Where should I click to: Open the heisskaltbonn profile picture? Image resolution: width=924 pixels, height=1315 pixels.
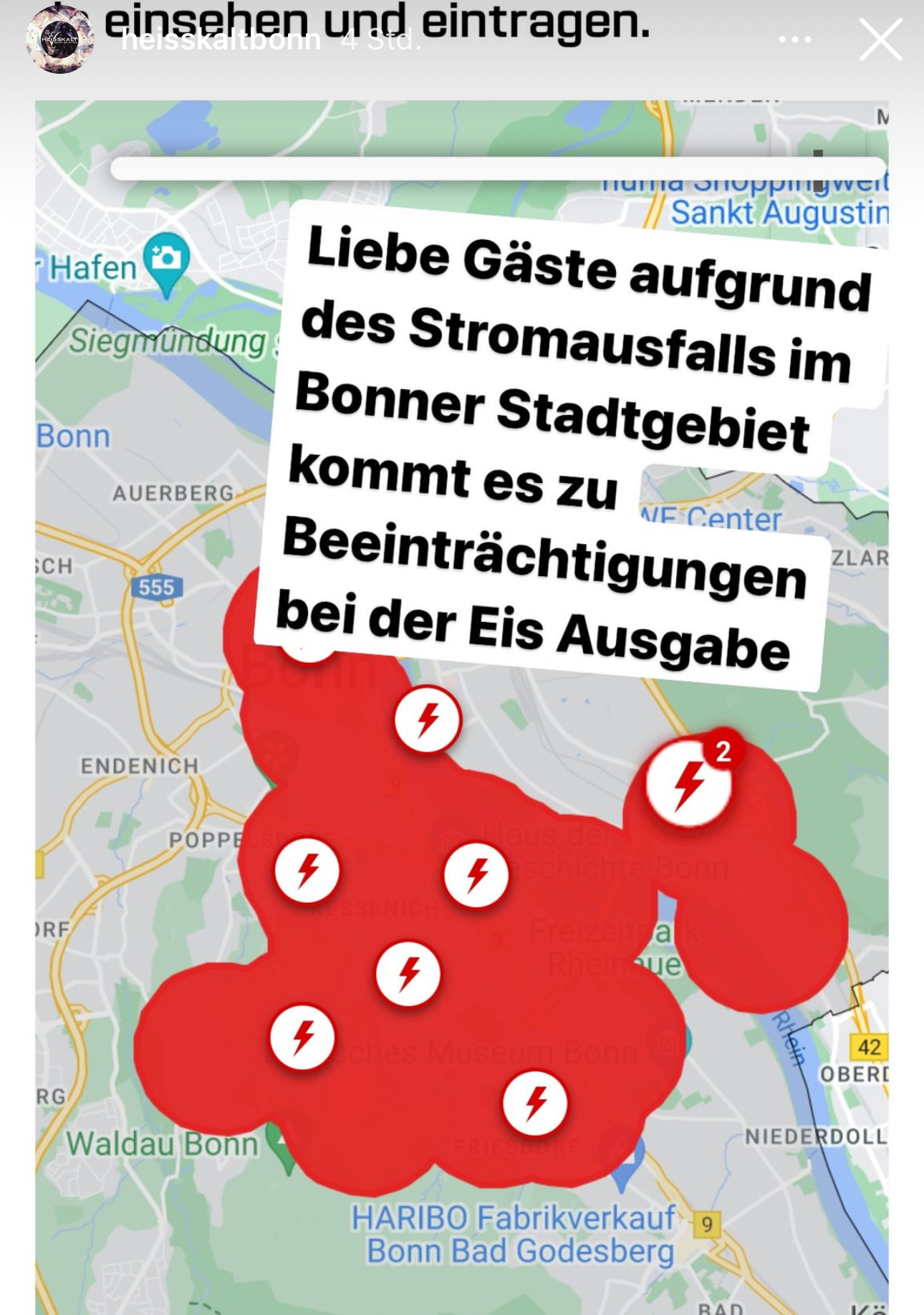point(59,40)
